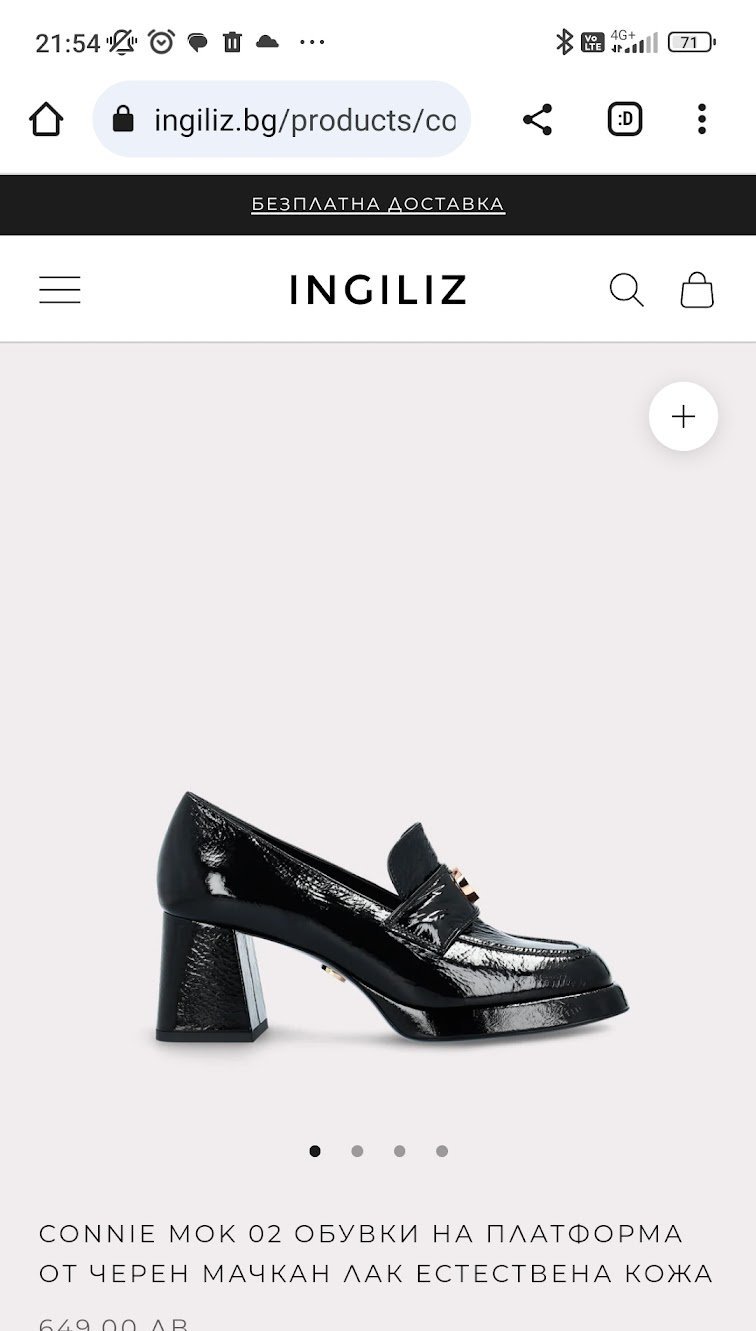Screen dimensions: 756x1331
Task: Open the browser overflow menu
Action: point(702,120)
